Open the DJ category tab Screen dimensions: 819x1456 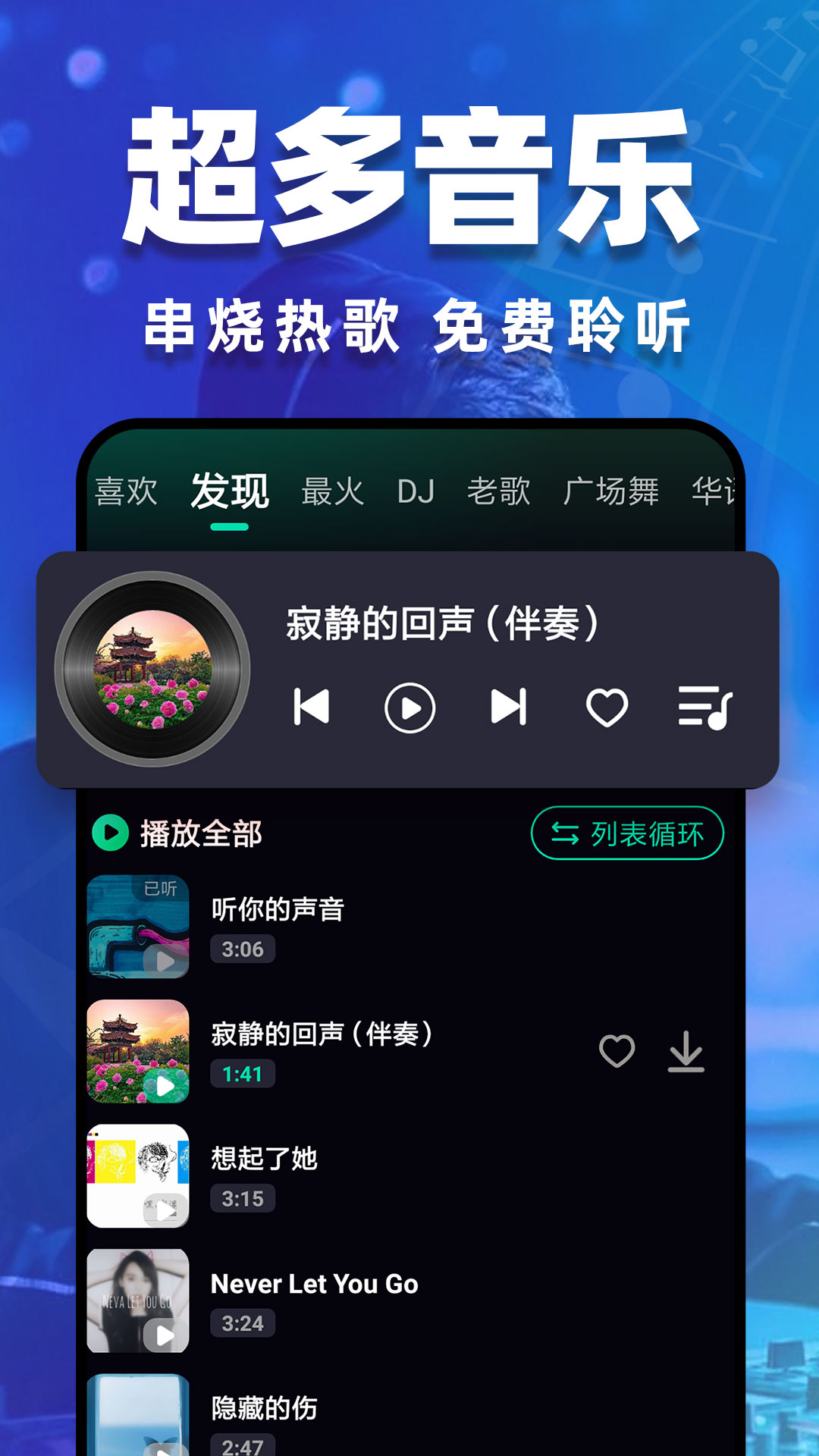tap(416, 491)
